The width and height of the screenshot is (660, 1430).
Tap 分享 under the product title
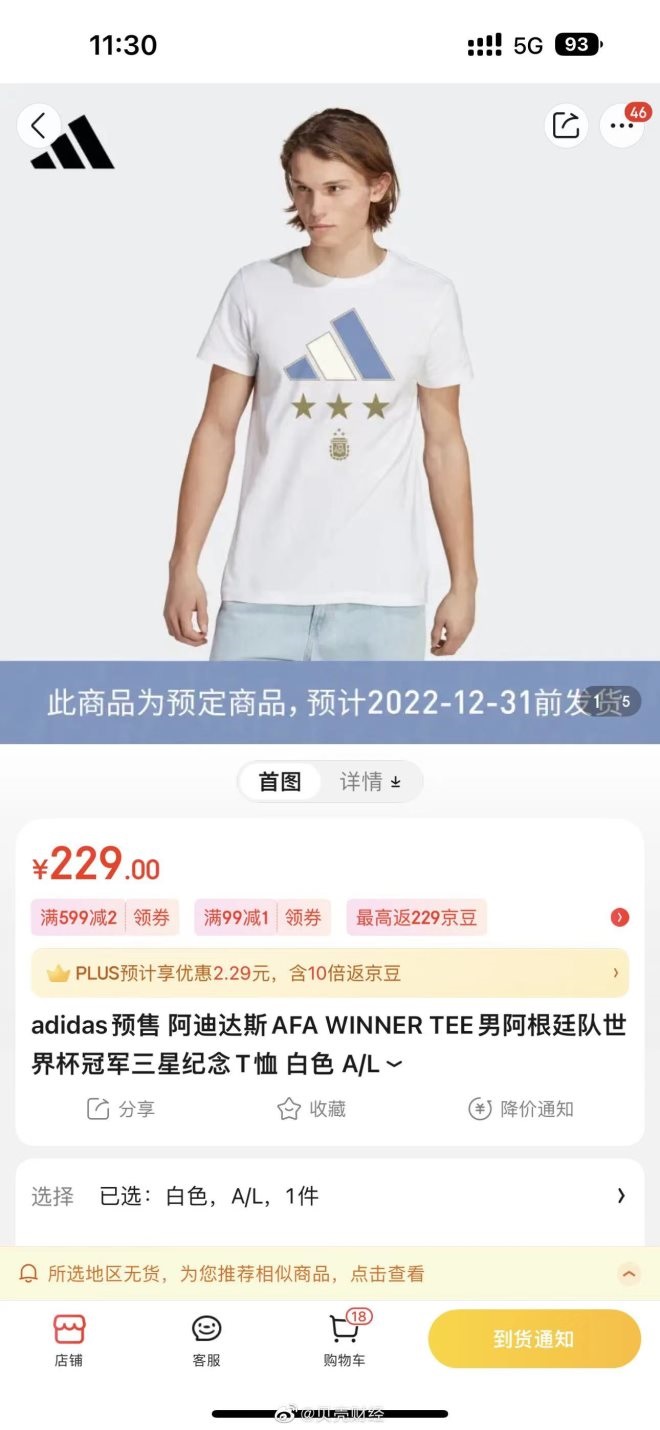pyautogui.click(x=120, y=1108)
